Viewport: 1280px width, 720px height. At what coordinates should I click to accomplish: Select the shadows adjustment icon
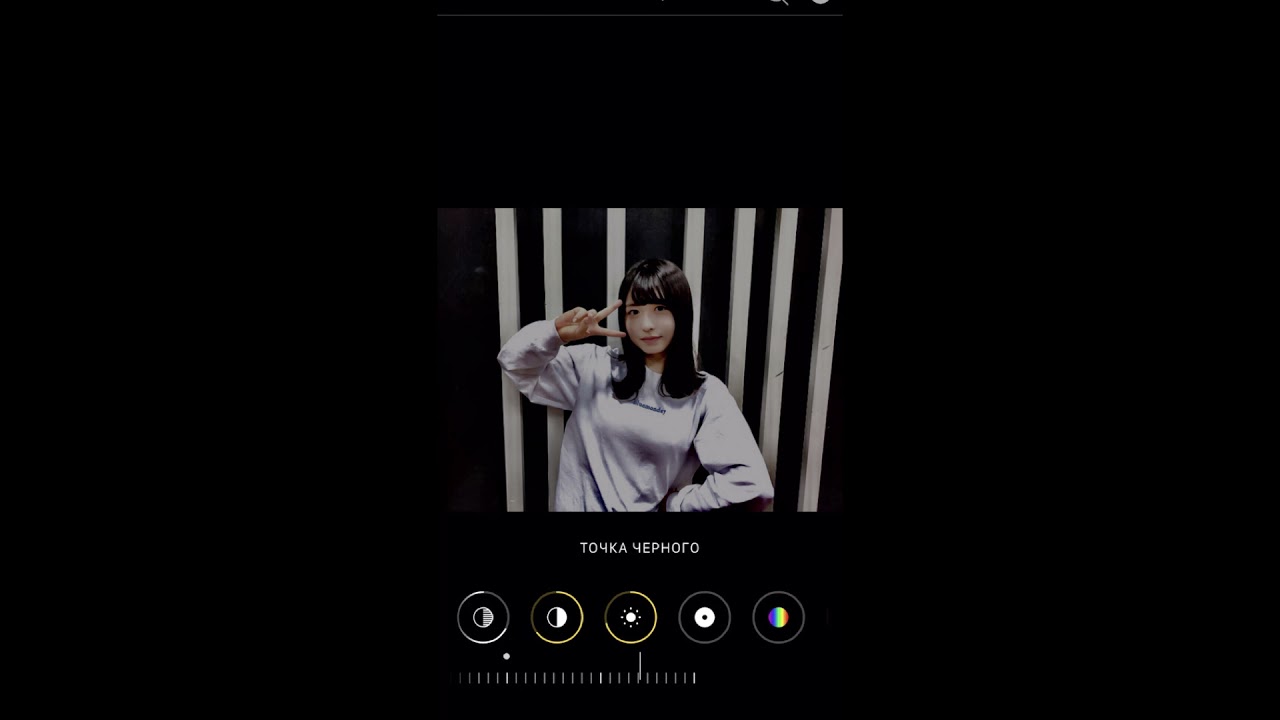[483, 618]
